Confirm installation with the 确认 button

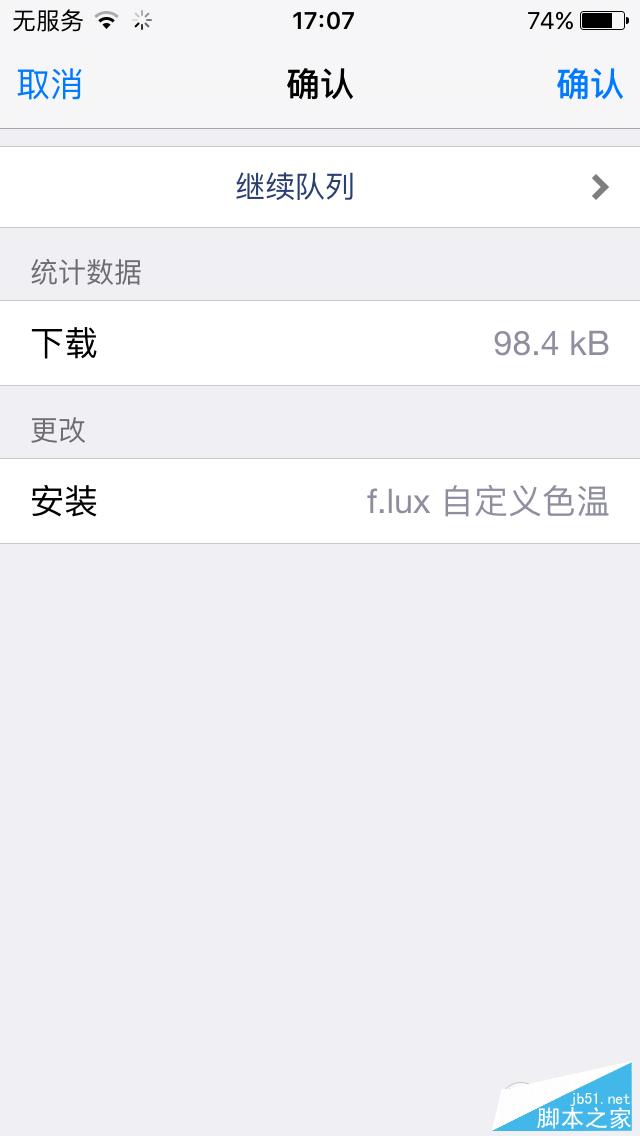point(589,85)
